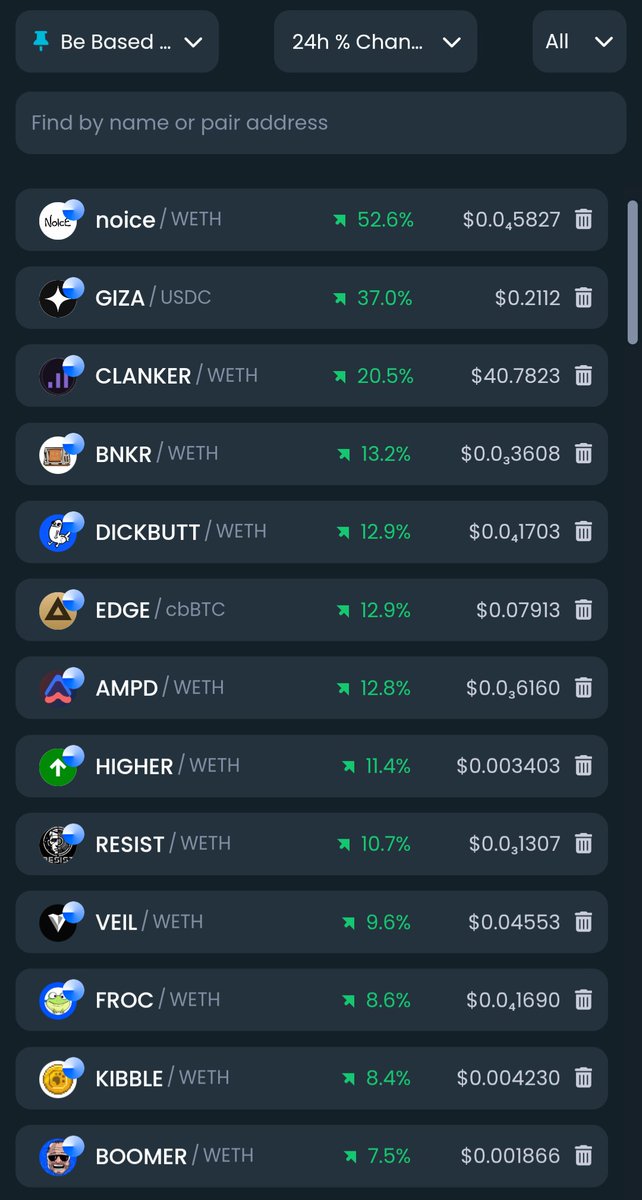
Task: Open the All filter dropdown
Action: coord(579,42)
